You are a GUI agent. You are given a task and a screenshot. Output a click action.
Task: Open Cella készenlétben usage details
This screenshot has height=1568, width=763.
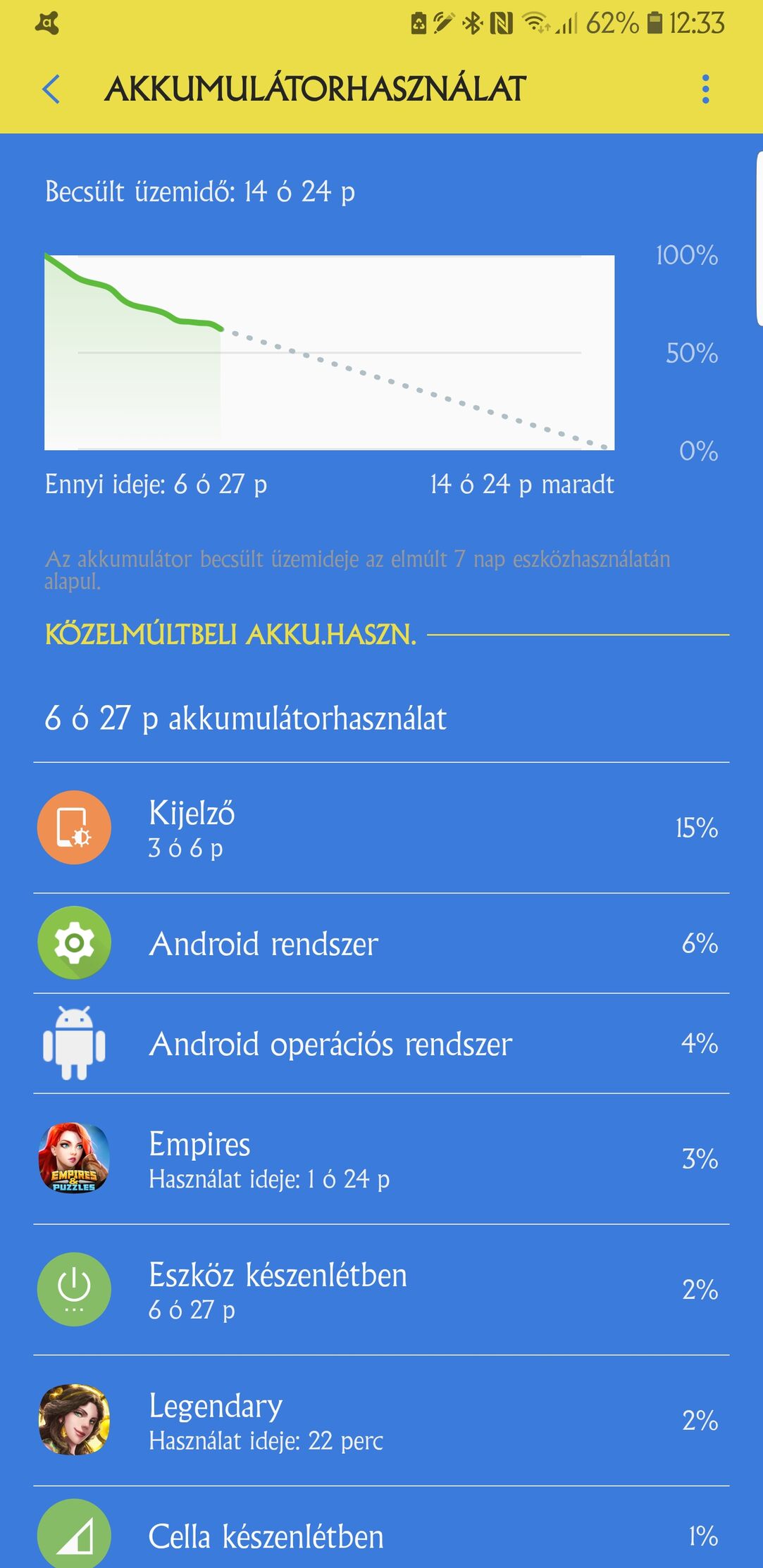[x=380, y=1536]
